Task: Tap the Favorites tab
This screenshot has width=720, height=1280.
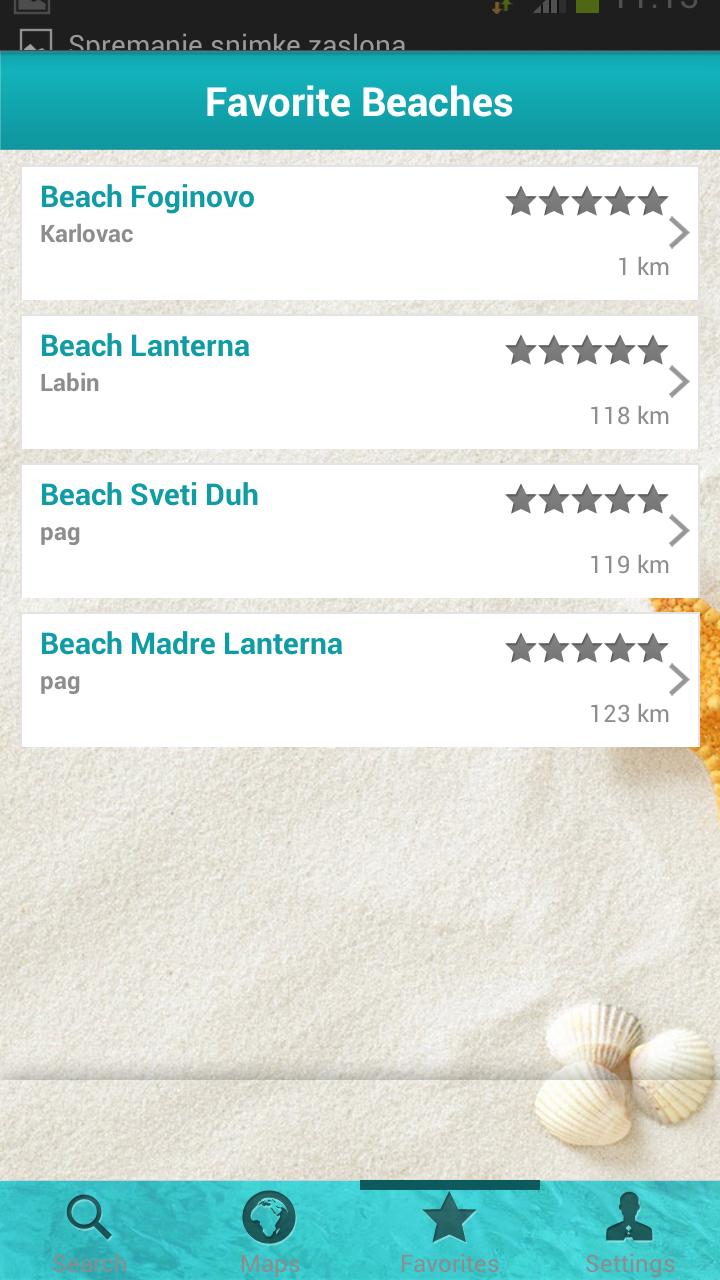Action: tap(450, 1232)
